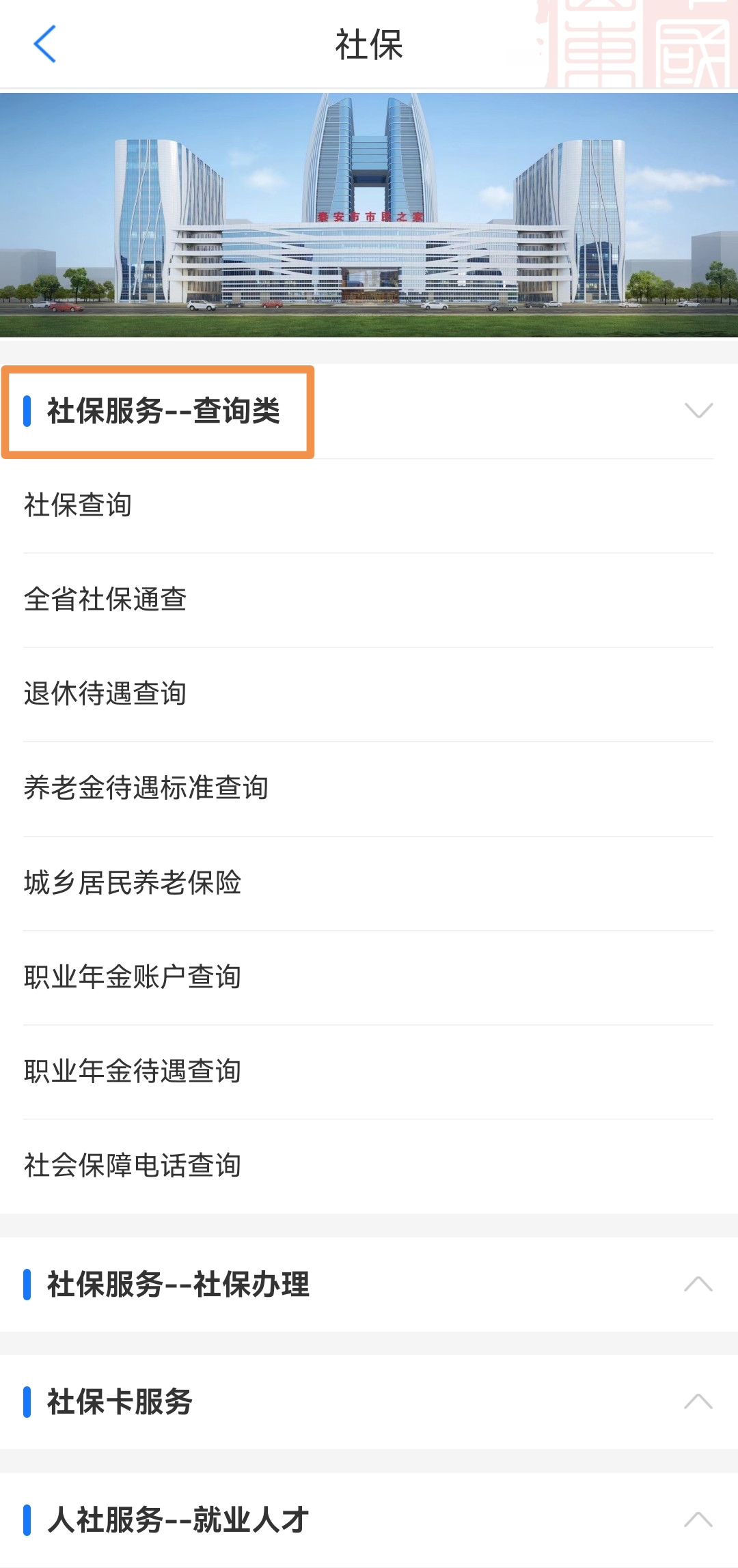Screen dimensions: 738x1568
Task: Tap the 社保服务--社保办理 header text
Action: (178, 1285)
